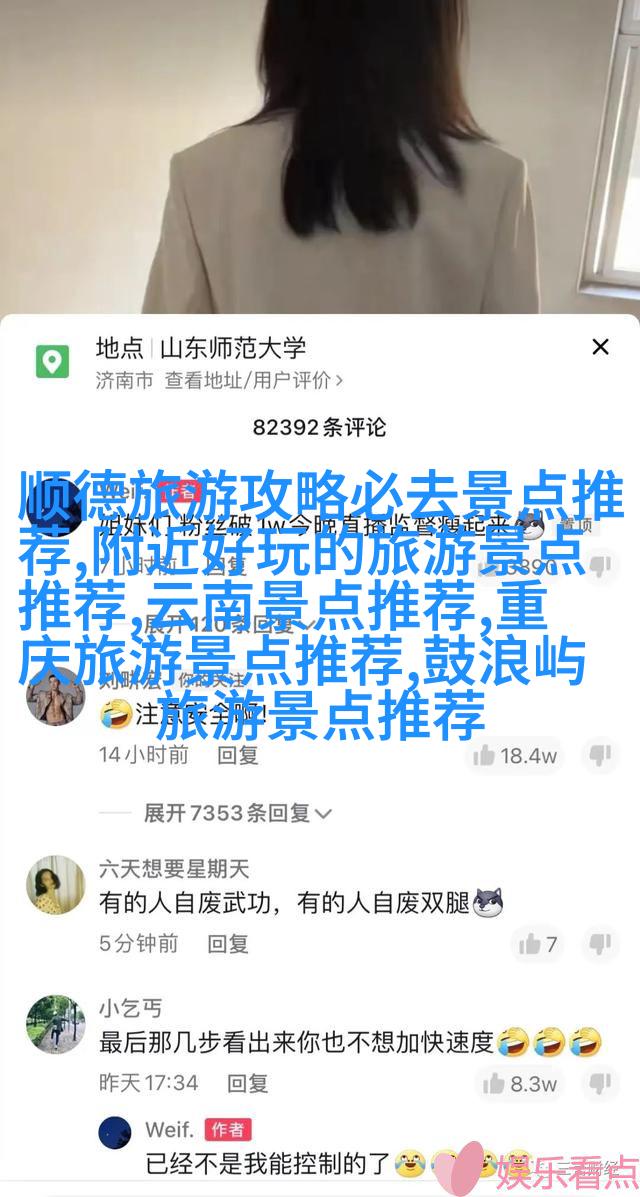
Task: Open the author Weif.'s avatar
Action: coord(115,1133)
